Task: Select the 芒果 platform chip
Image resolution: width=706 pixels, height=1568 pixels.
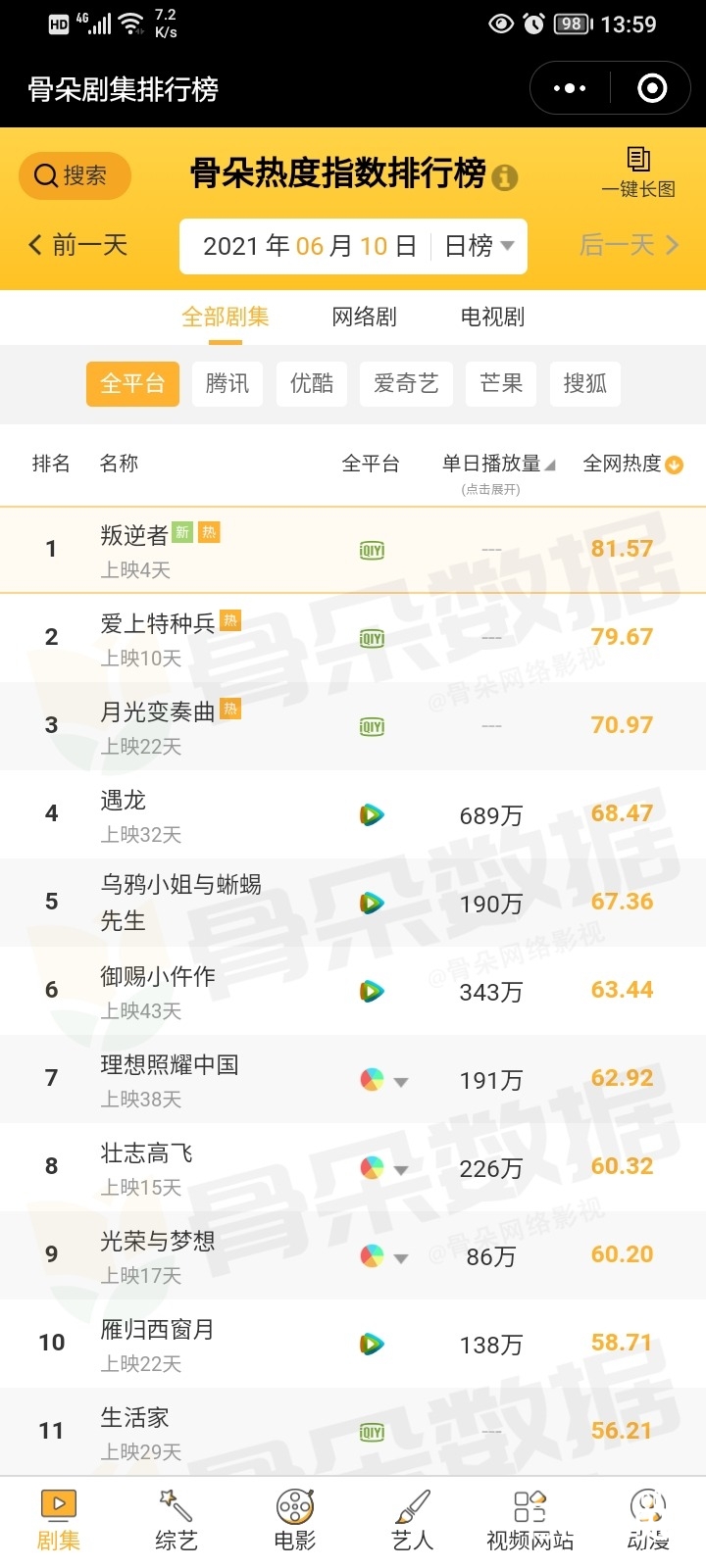Action: [501, 383]
